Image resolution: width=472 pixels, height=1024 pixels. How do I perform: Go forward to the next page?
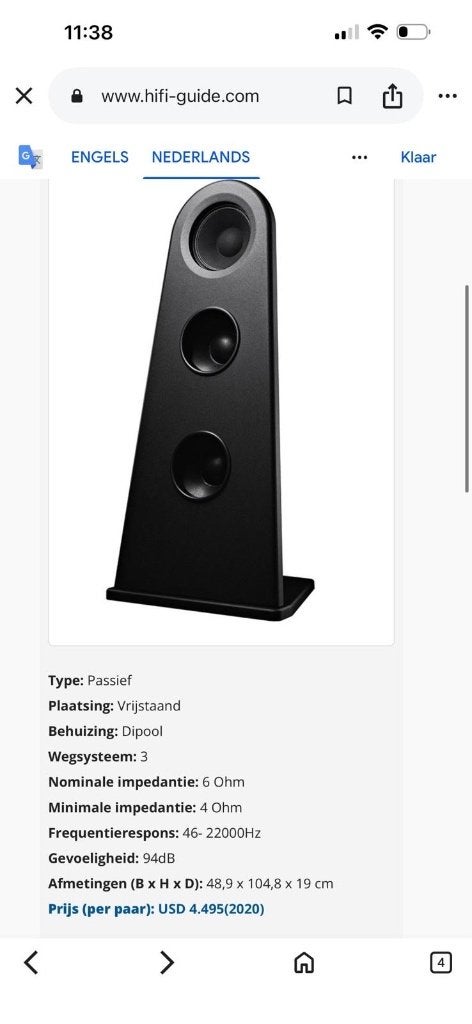pyautogui.click(x=167, y=963)
